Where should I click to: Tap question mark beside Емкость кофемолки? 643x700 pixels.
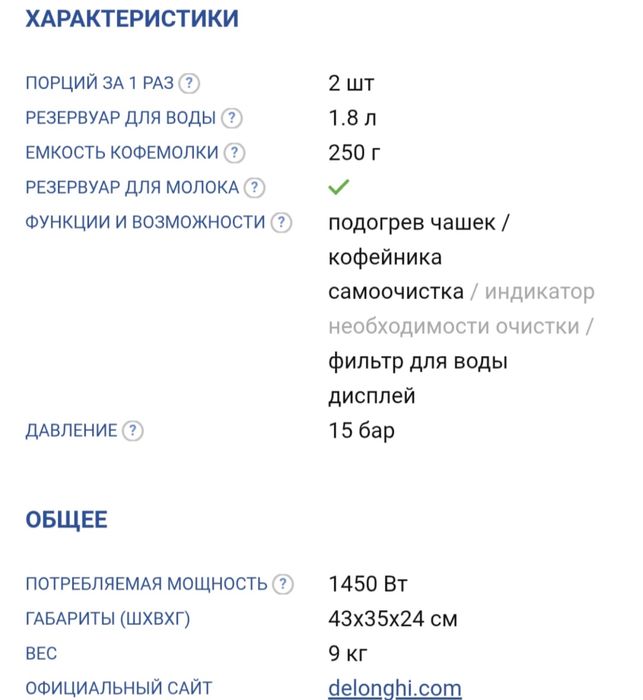(234, 154)
